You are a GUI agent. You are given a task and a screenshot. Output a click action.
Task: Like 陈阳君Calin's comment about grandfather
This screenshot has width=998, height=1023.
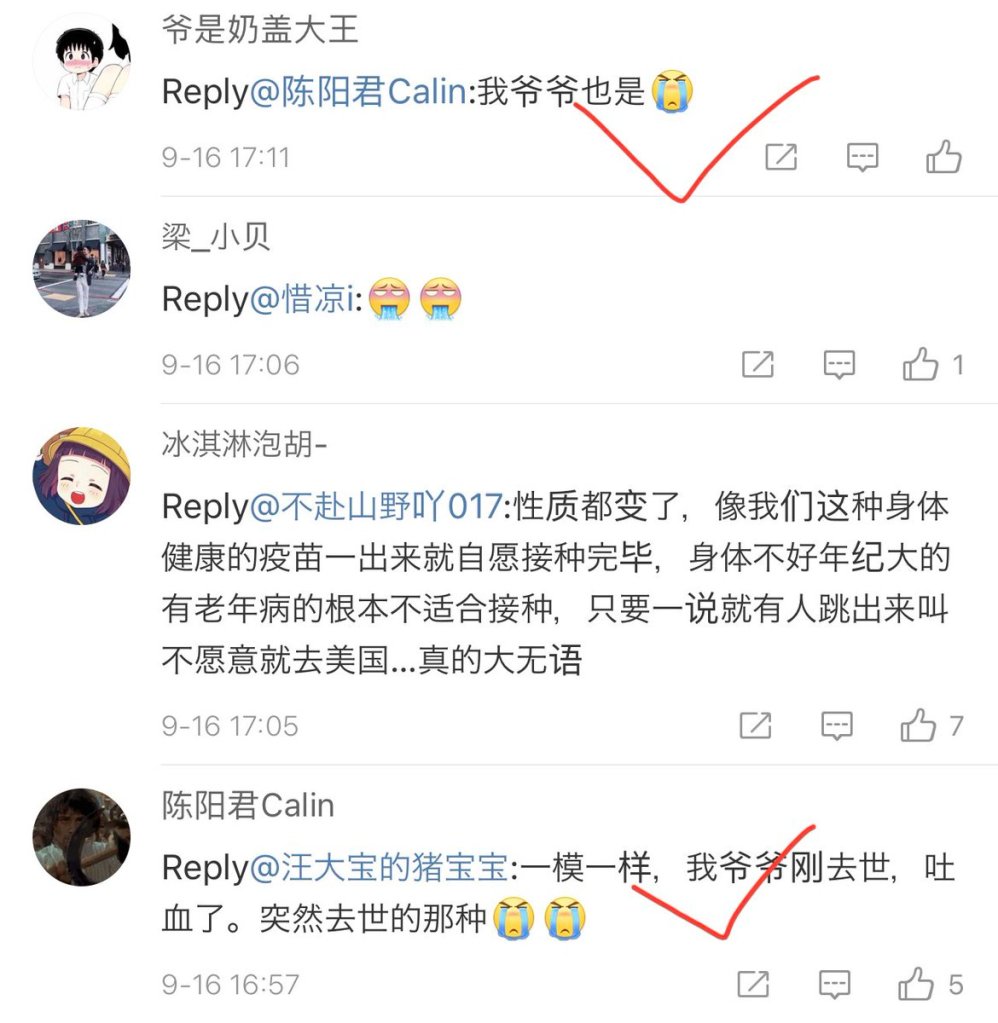point(917,984)
